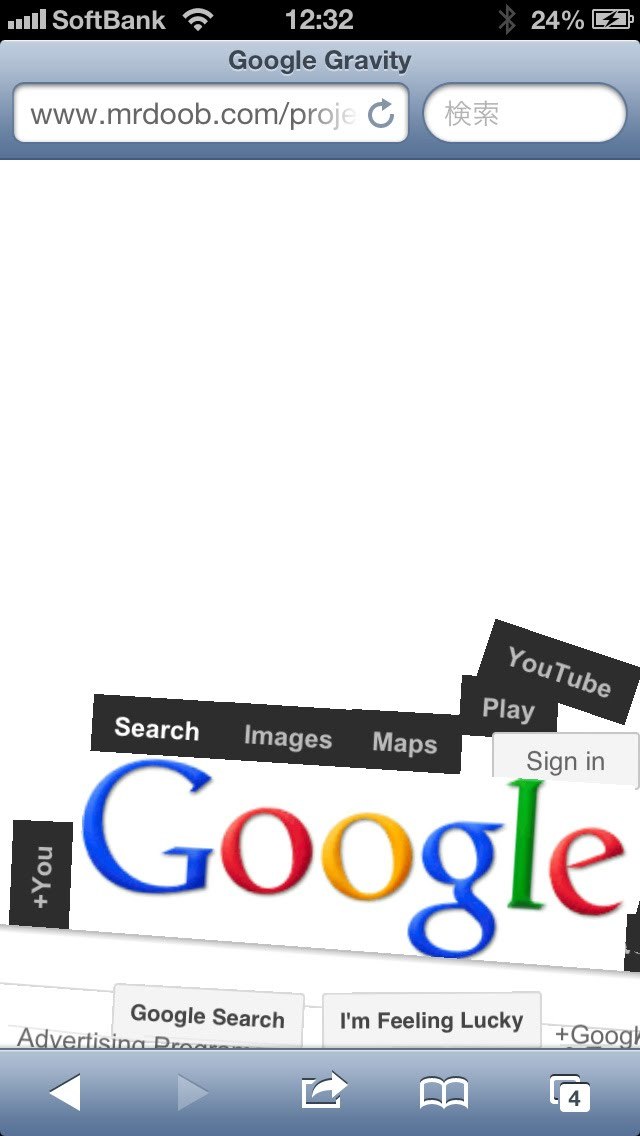Tap the Google Search button
640x1136 pixels.
208,1017
